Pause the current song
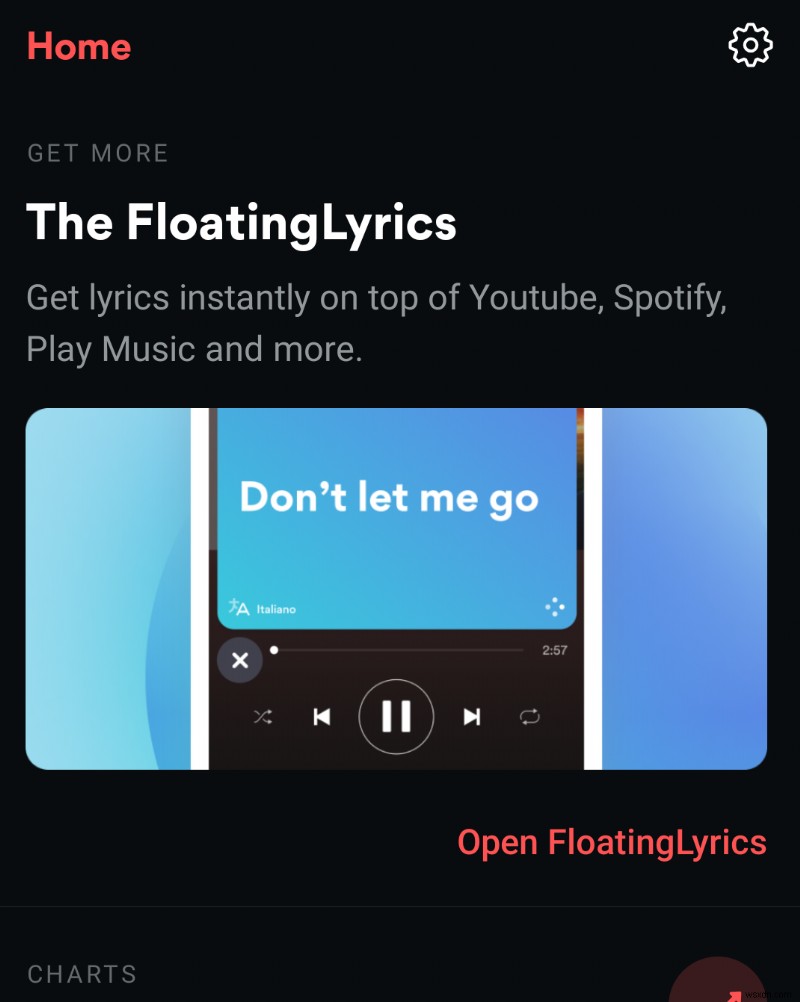800x1002 pixels. pos(396,716)
